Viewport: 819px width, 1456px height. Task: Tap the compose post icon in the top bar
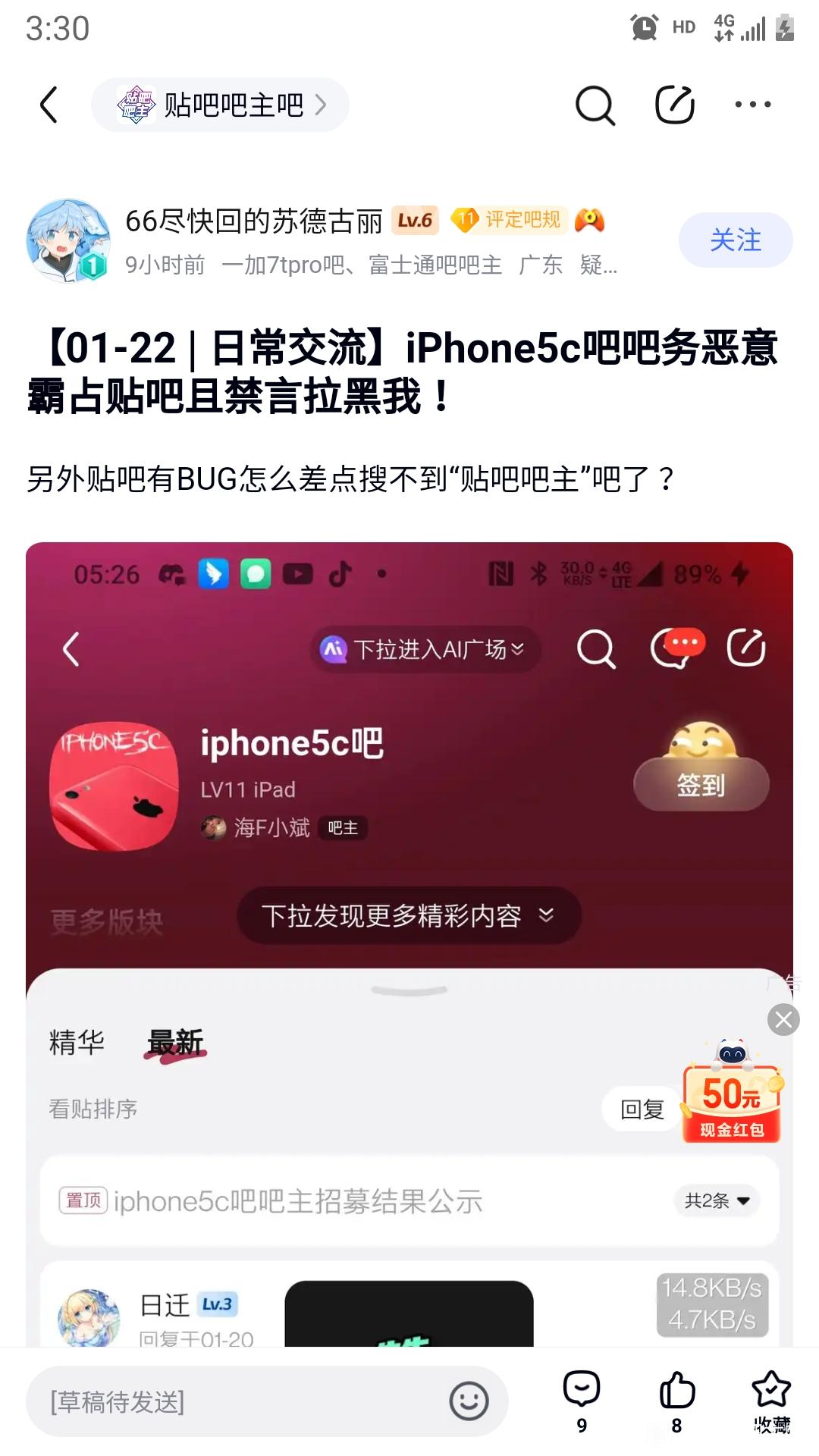(x=675, y=105)
